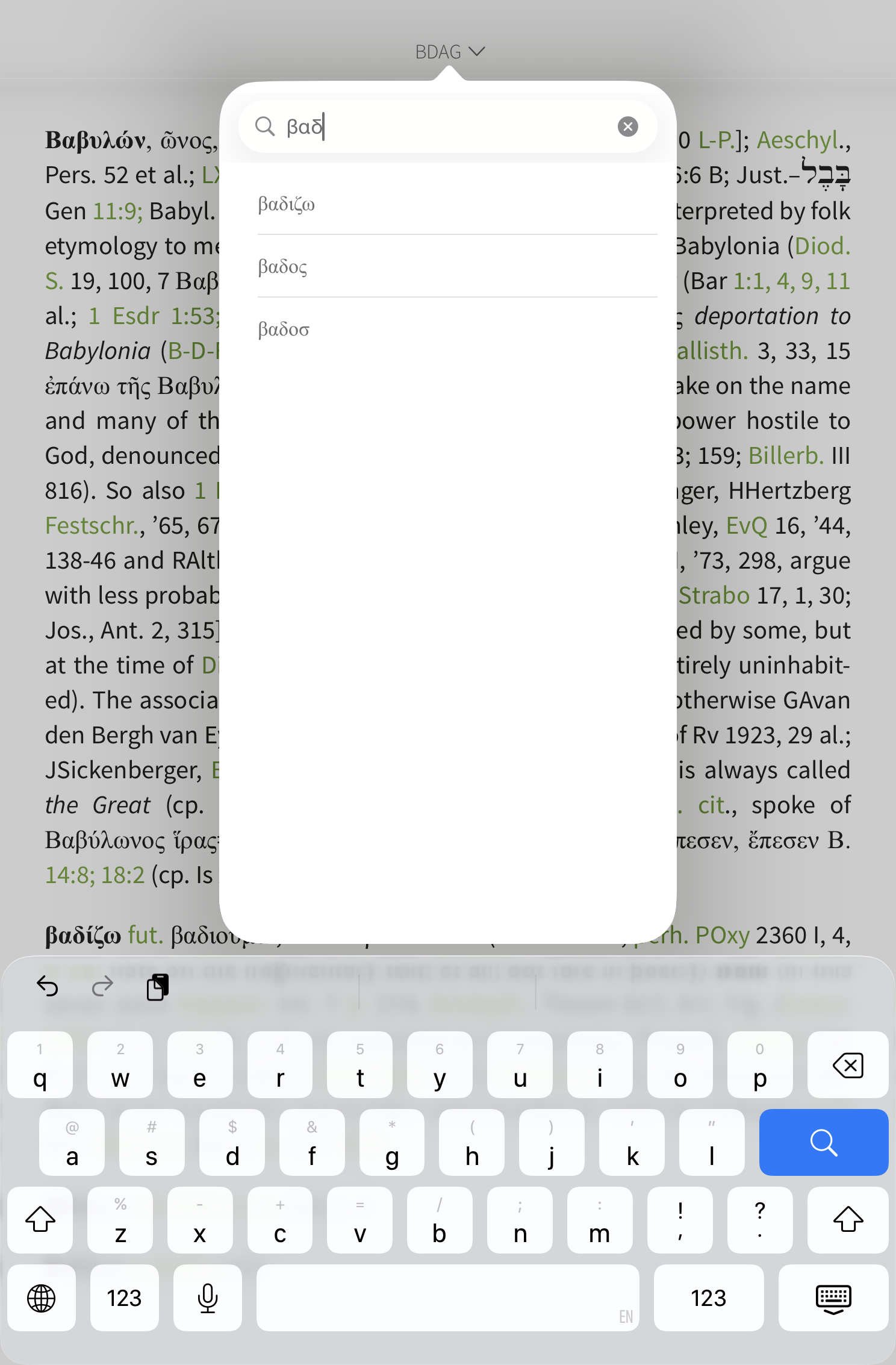Viewport: 896px width, 1365px height.
Task: Delete a character with backspace key
Action: pos(847,1065)
